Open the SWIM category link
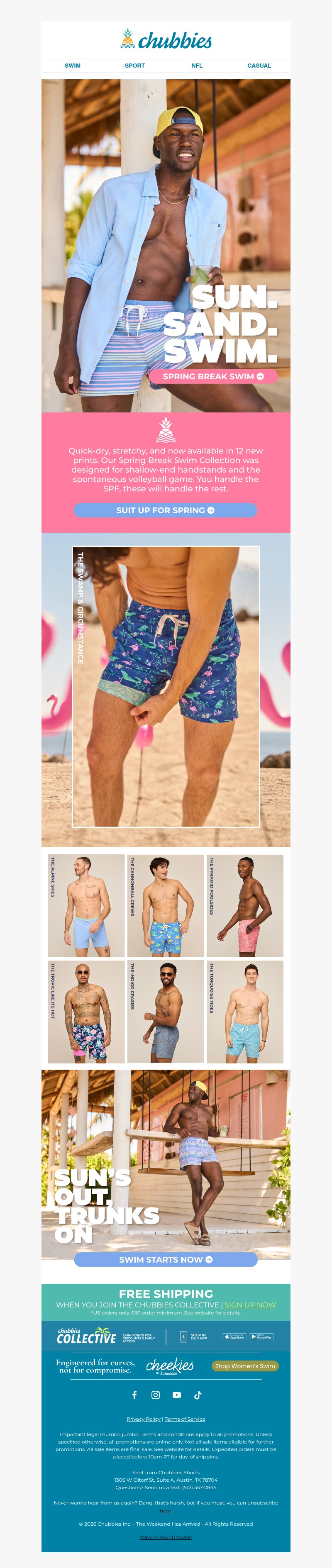Image resolution: width=332 pixels, height=1568 pixels. (x=73, y=66)
